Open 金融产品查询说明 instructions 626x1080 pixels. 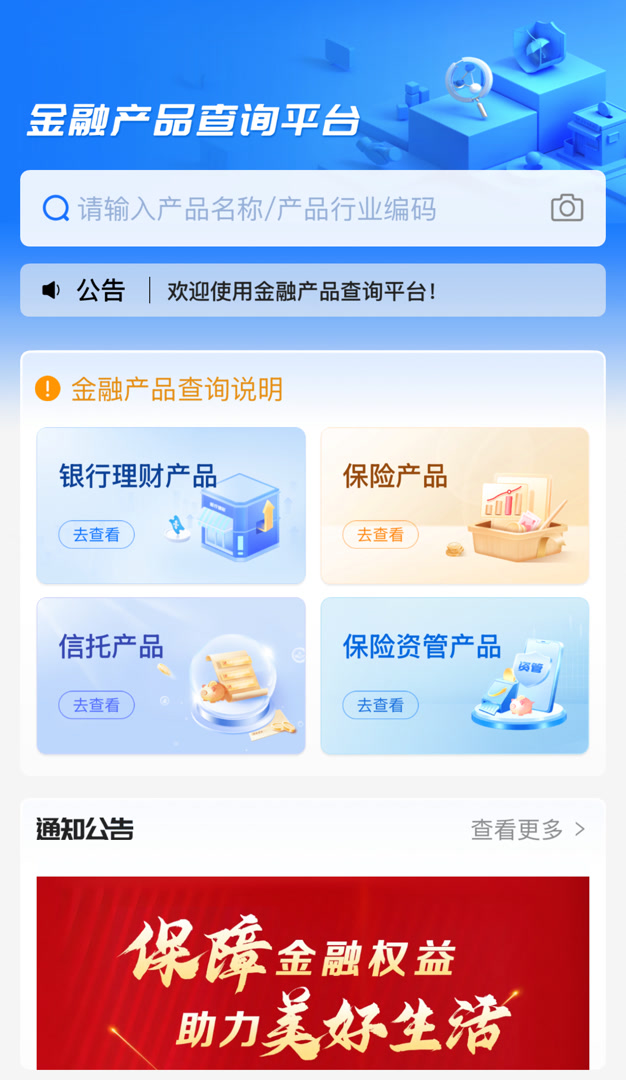[x=176, y=389]
